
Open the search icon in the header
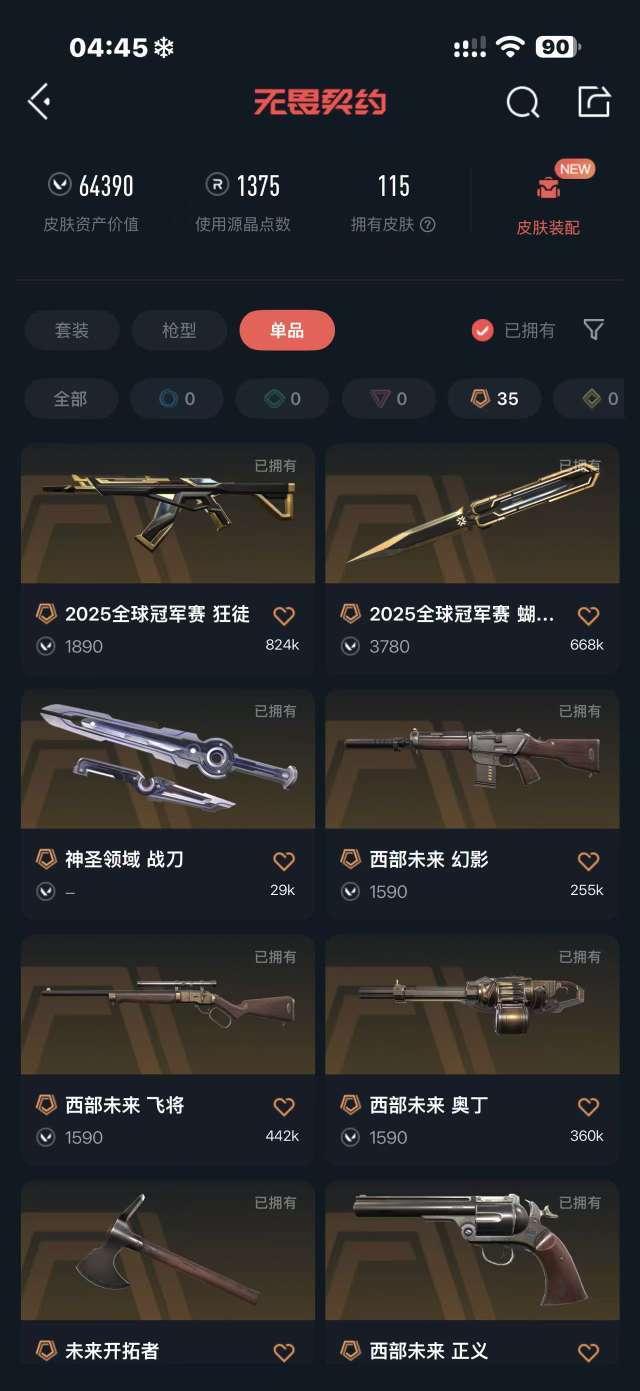pyautogui.click(x=522, y=101)
